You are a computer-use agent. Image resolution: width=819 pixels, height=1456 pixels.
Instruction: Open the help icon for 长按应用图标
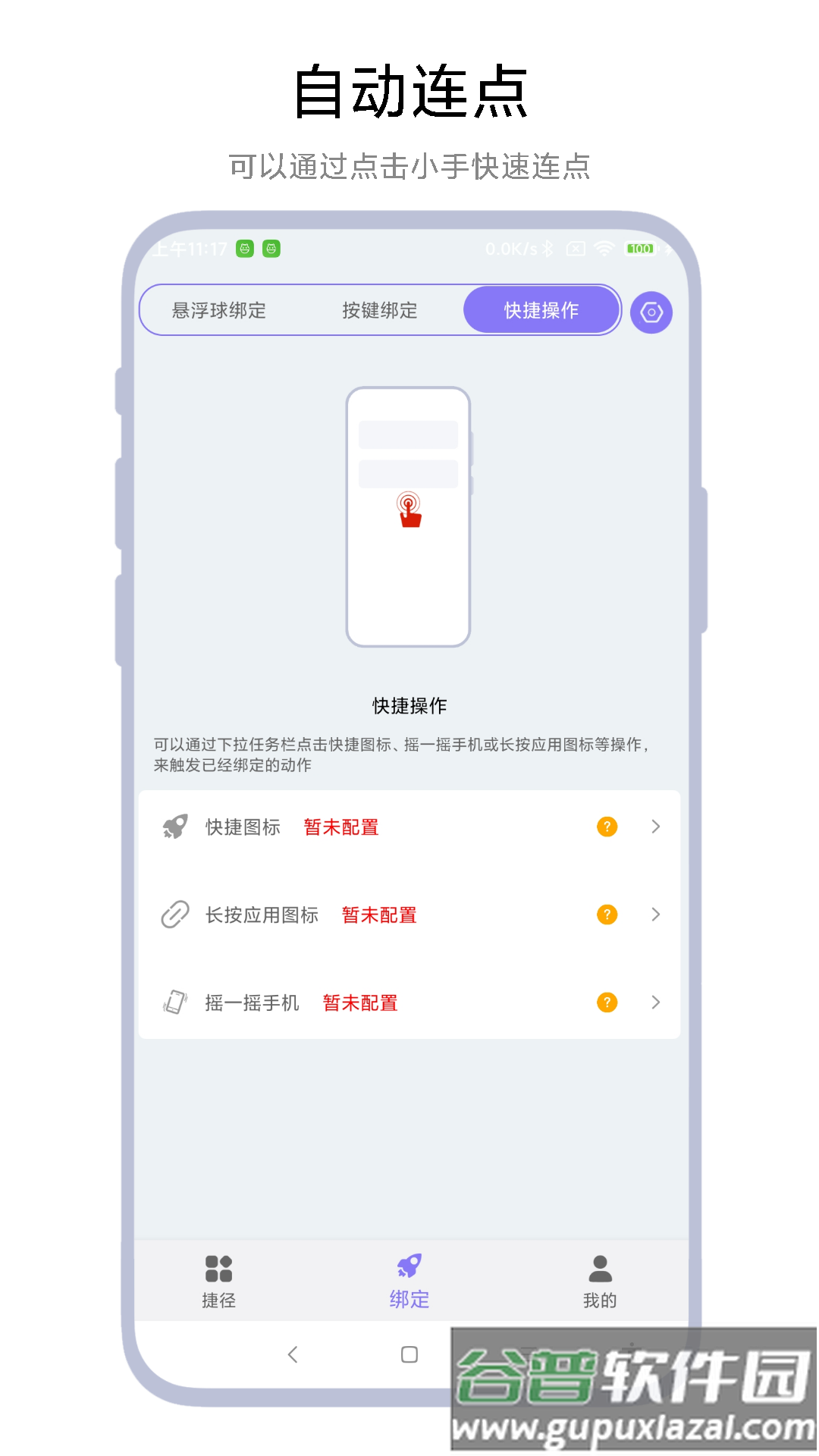(x=606, y=915)
